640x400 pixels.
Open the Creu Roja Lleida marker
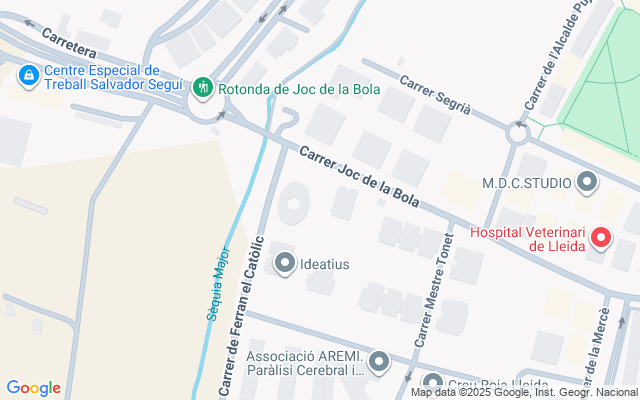(432, 384)
